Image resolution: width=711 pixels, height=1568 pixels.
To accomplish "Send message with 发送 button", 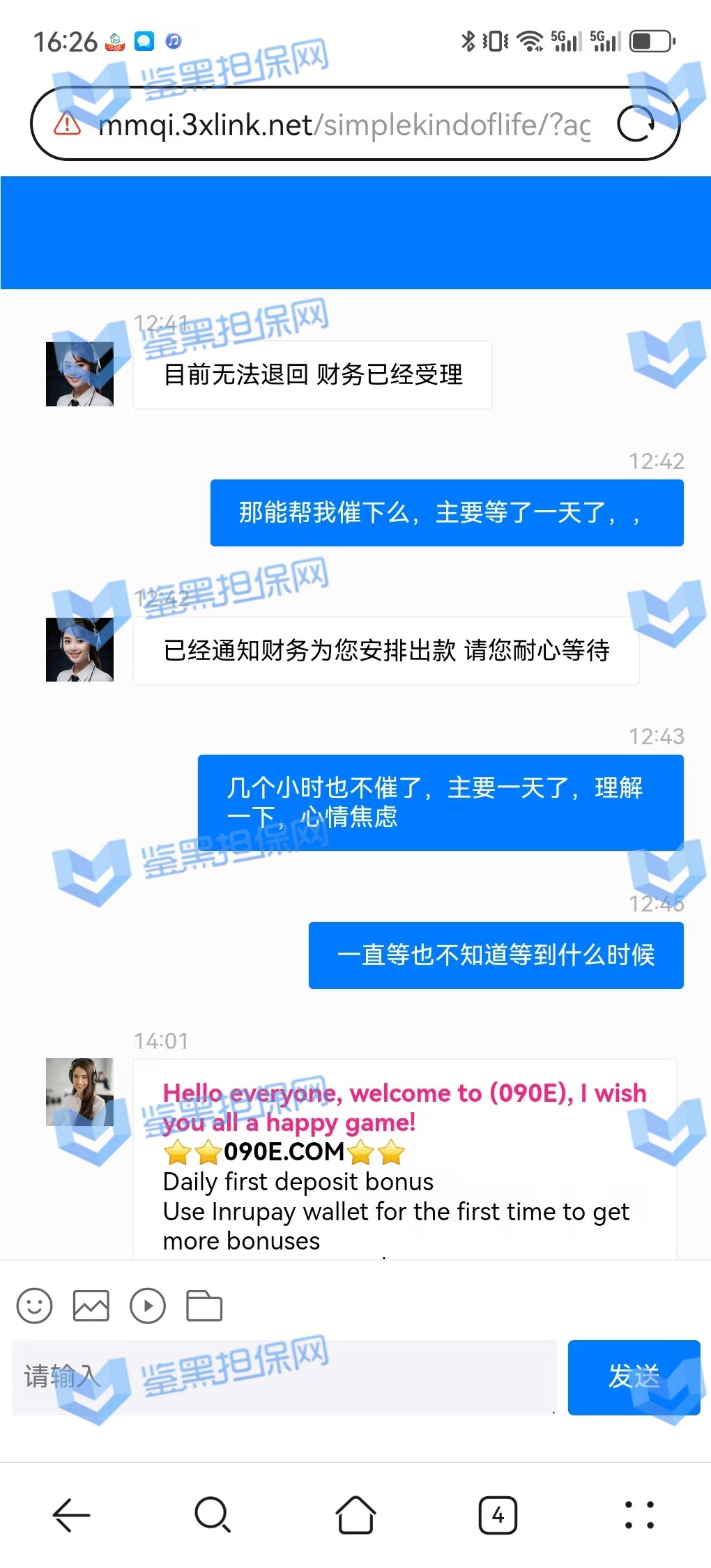I will (634, 1376).
